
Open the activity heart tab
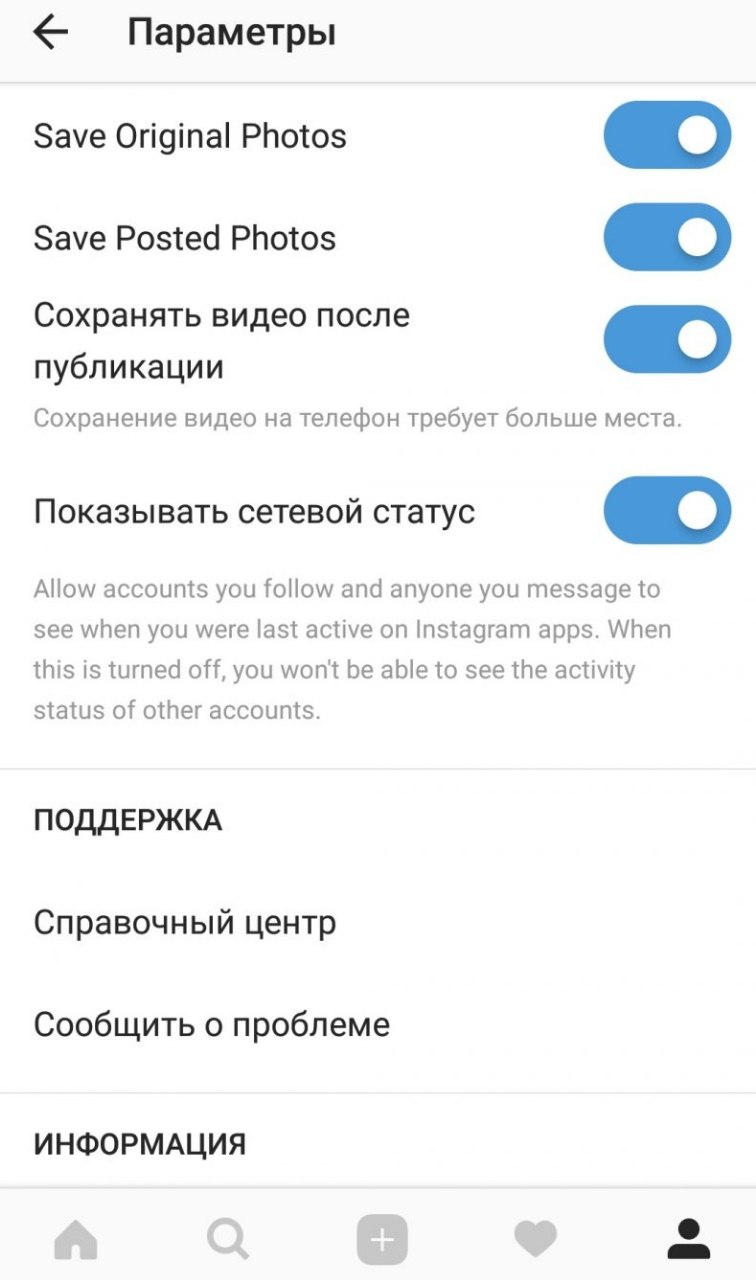coord(535,1240)
